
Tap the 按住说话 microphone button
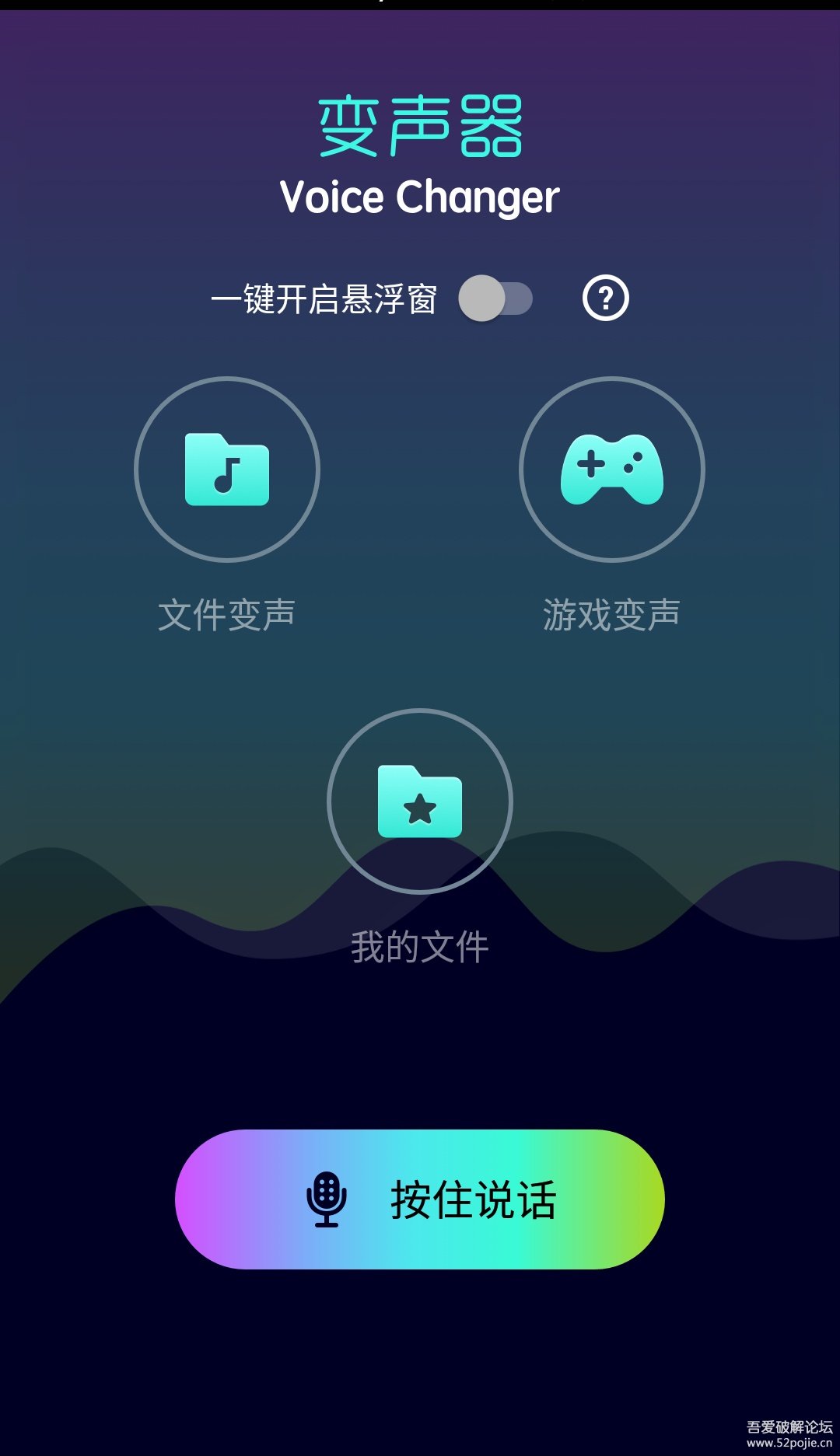tap(420, 1199)
